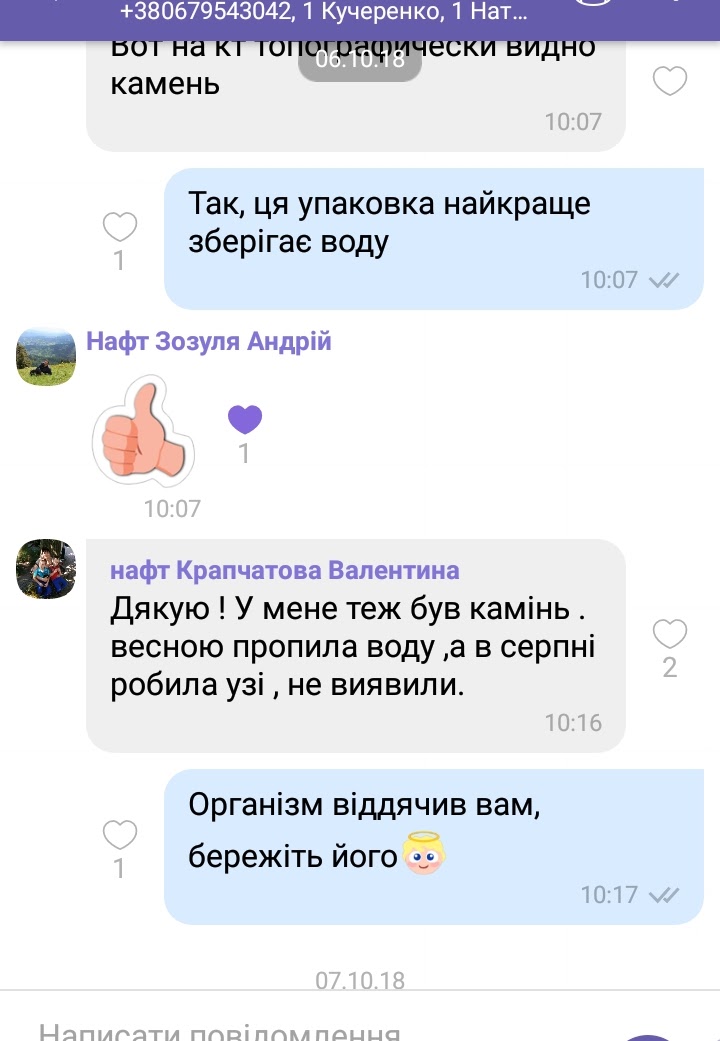Image resolution: width=720 pixels, height=1041 pixels.
Task: Open нафт Крапчатова Валентина's avatar
Action: [x=46, y=570]
